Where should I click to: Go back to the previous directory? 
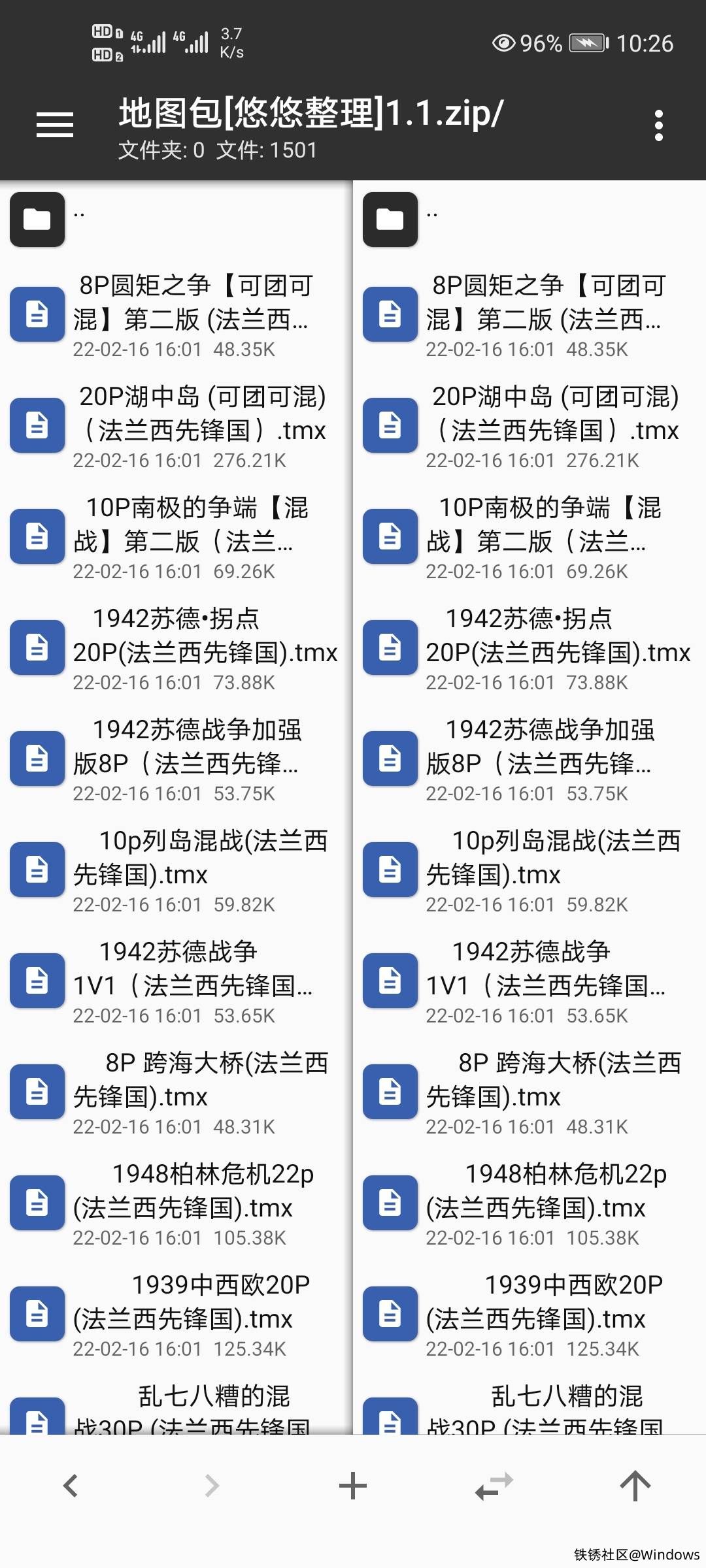[71, 1486]
